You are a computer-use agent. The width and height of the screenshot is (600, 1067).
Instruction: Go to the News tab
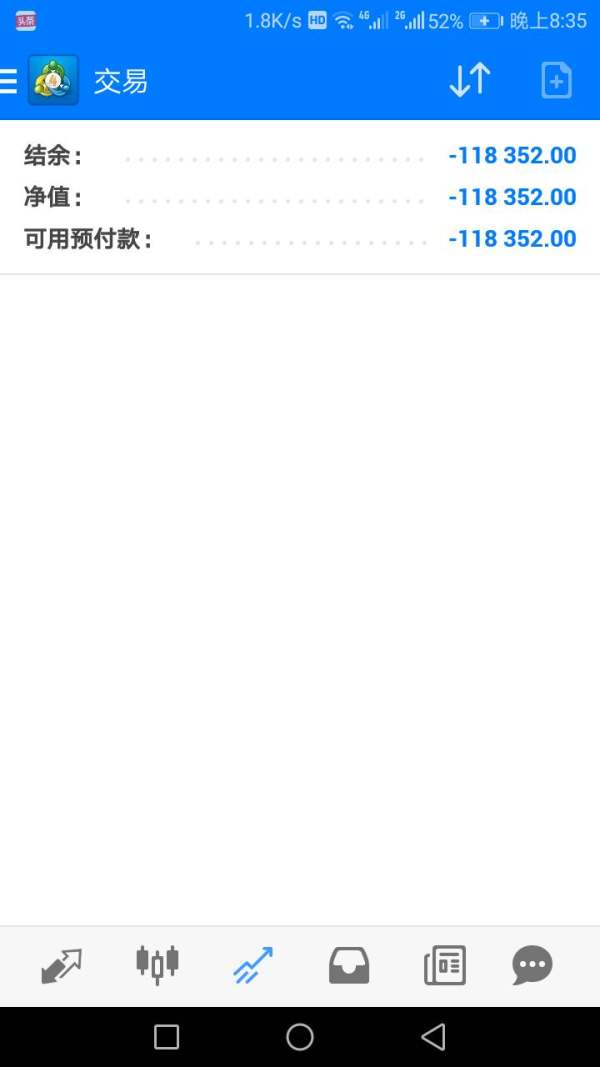445,966
